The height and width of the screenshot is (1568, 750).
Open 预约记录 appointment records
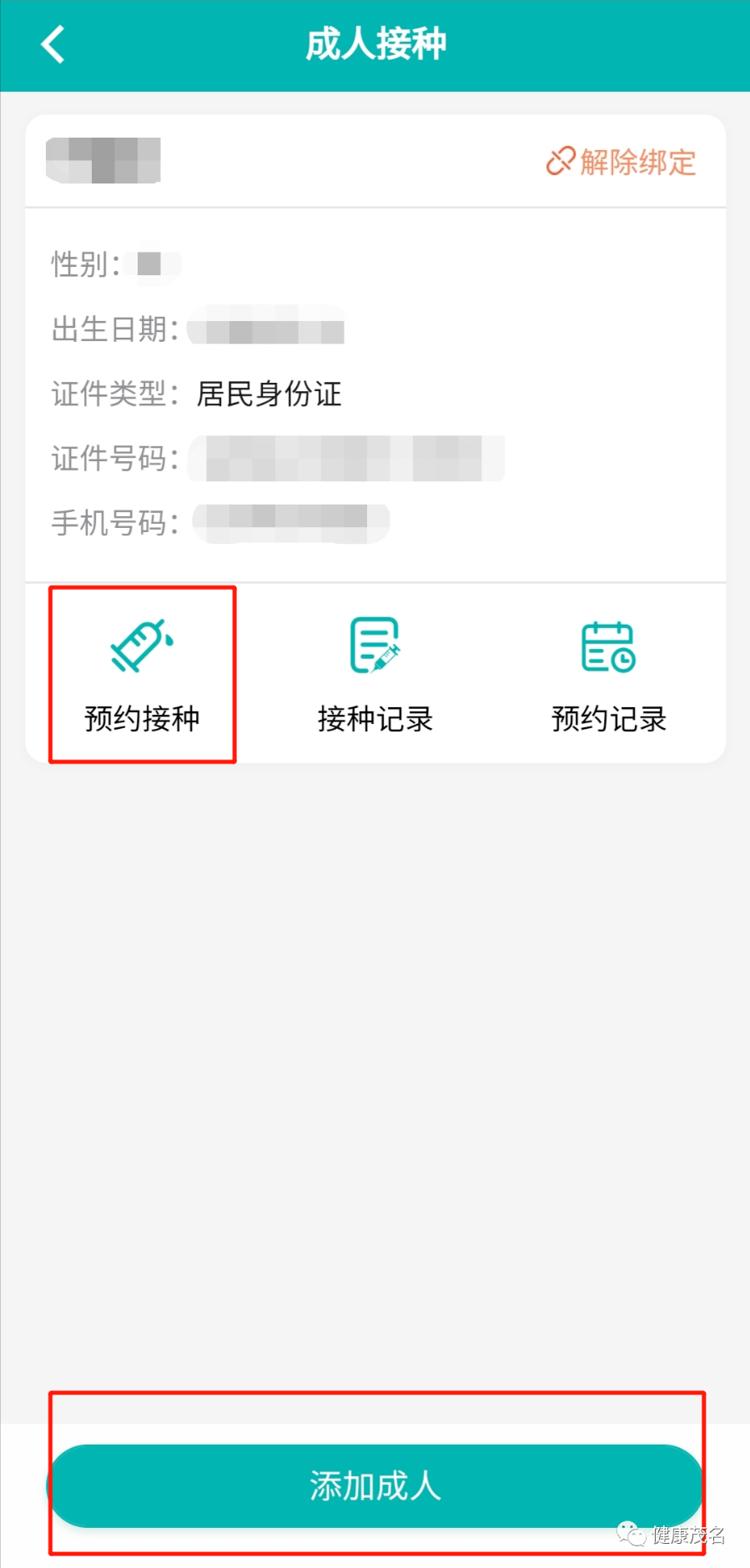coord(608,674)
